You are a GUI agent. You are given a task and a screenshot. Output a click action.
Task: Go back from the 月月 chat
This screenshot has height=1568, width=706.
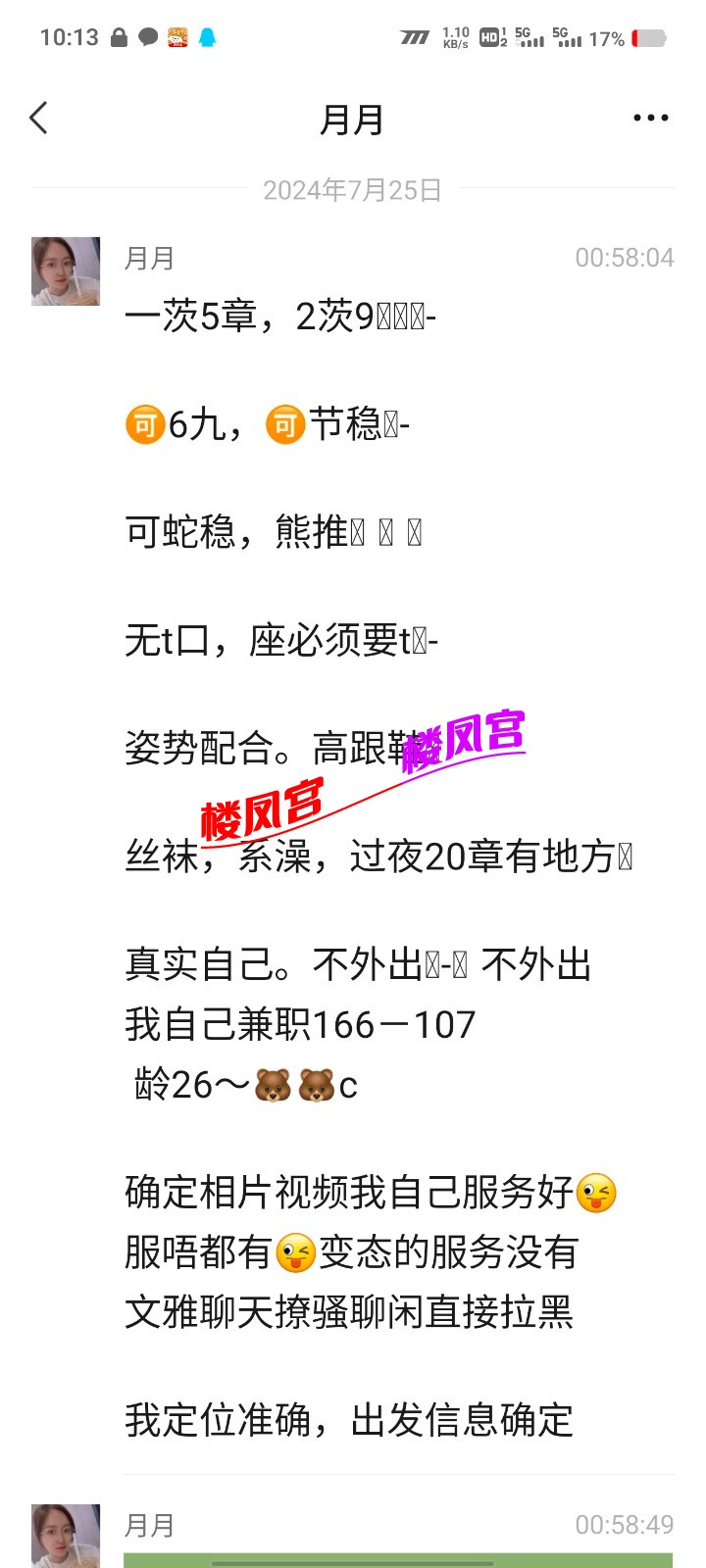click(x=39, y=119)
